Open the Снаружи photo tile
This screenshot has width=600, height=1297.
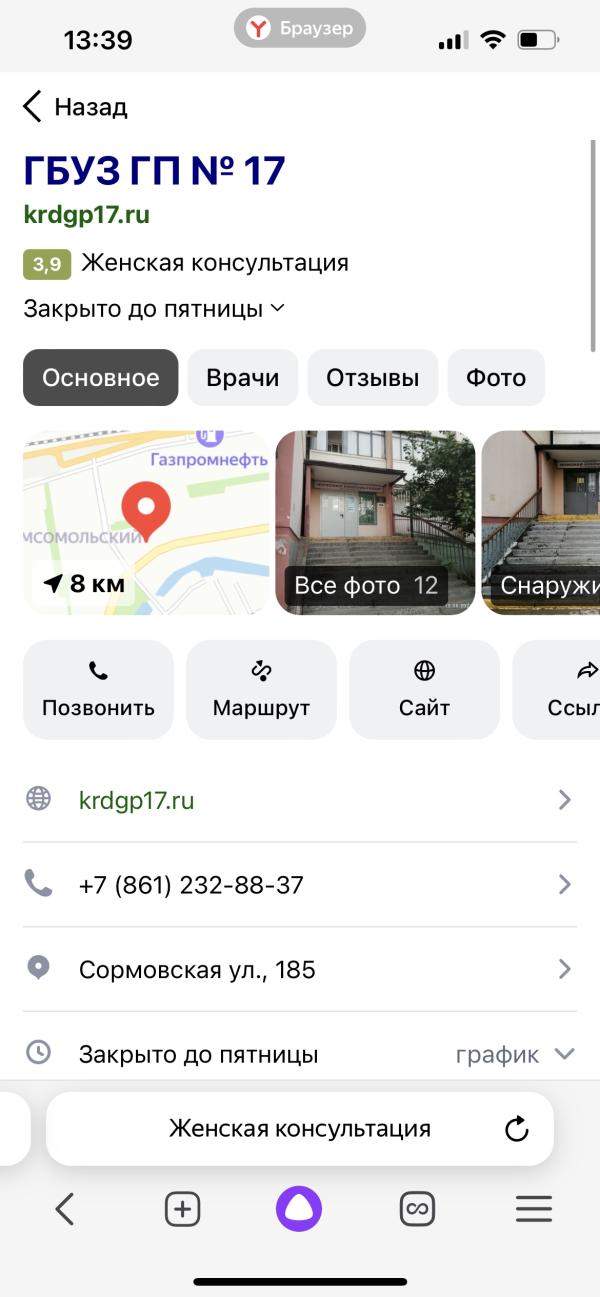[x=541, y=522]
